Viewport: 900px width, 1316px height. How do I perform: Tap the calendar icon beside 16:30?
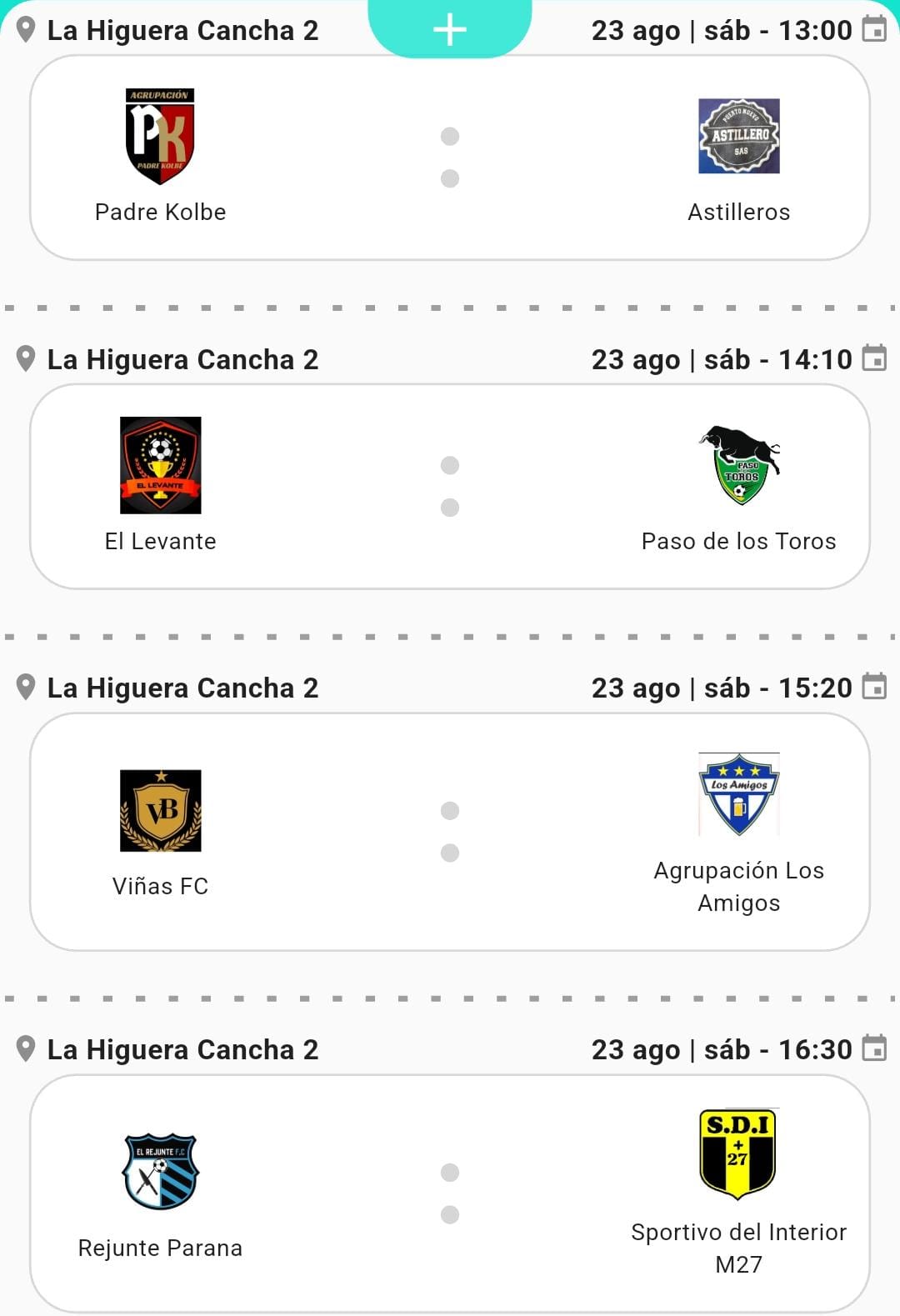pos(874,1049)
